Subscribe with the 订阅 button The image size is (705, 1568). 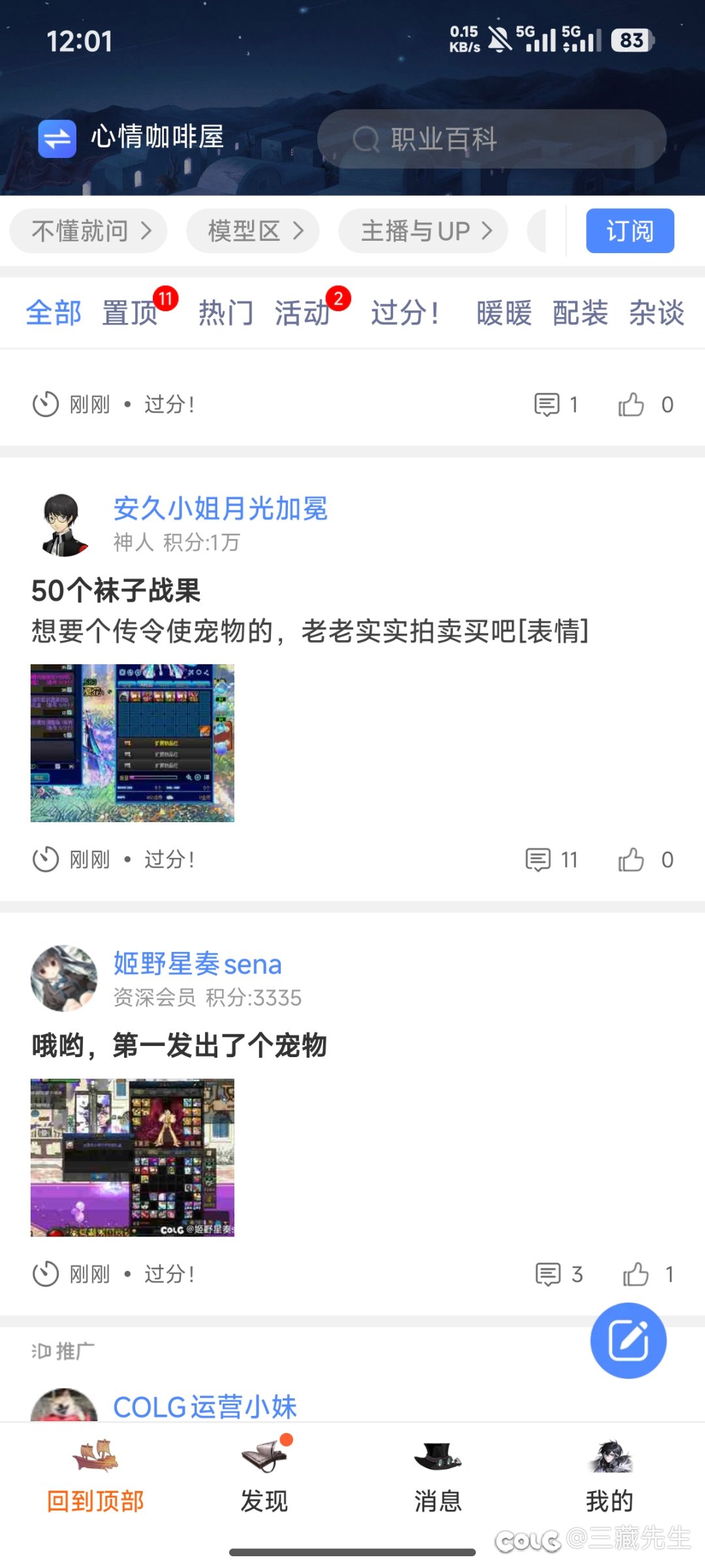pos(629,231)
